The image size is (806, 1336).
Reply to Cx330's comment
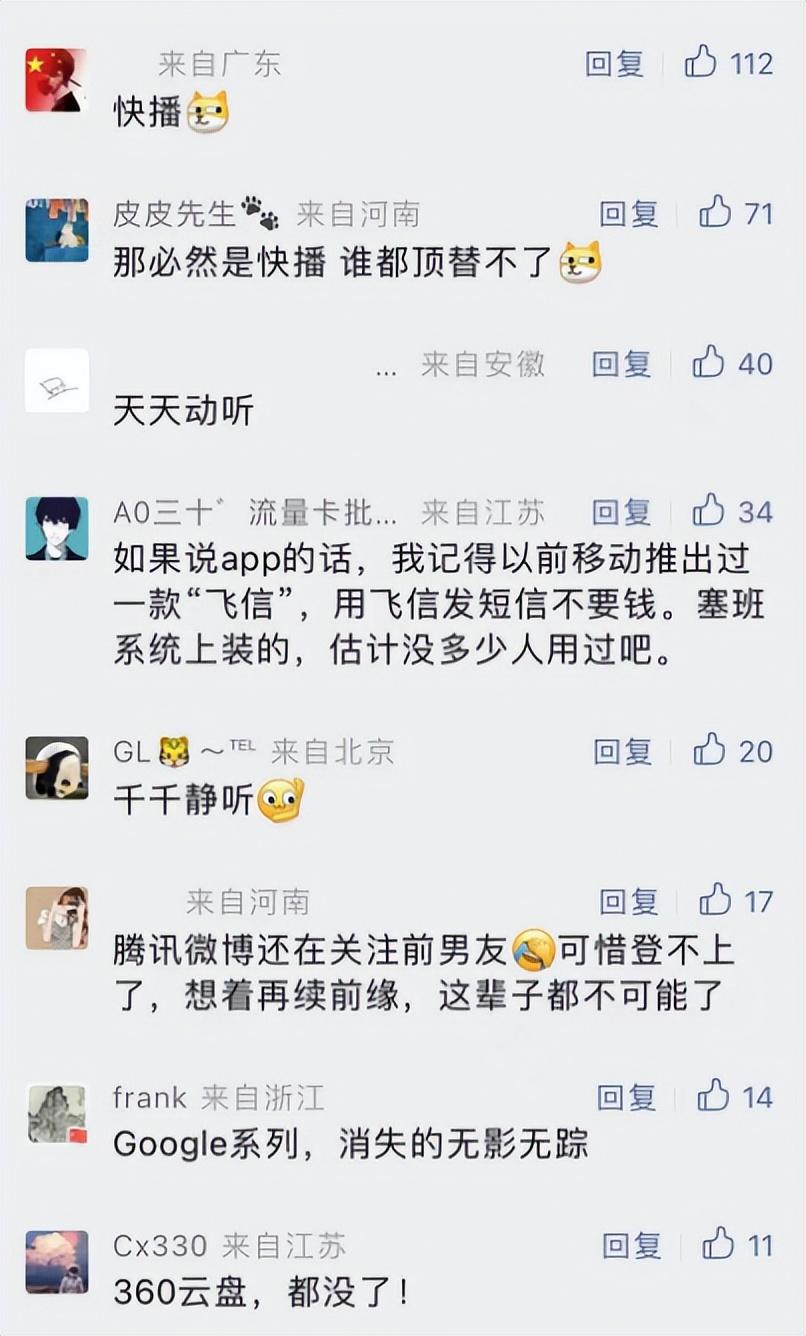(631, 1245)
